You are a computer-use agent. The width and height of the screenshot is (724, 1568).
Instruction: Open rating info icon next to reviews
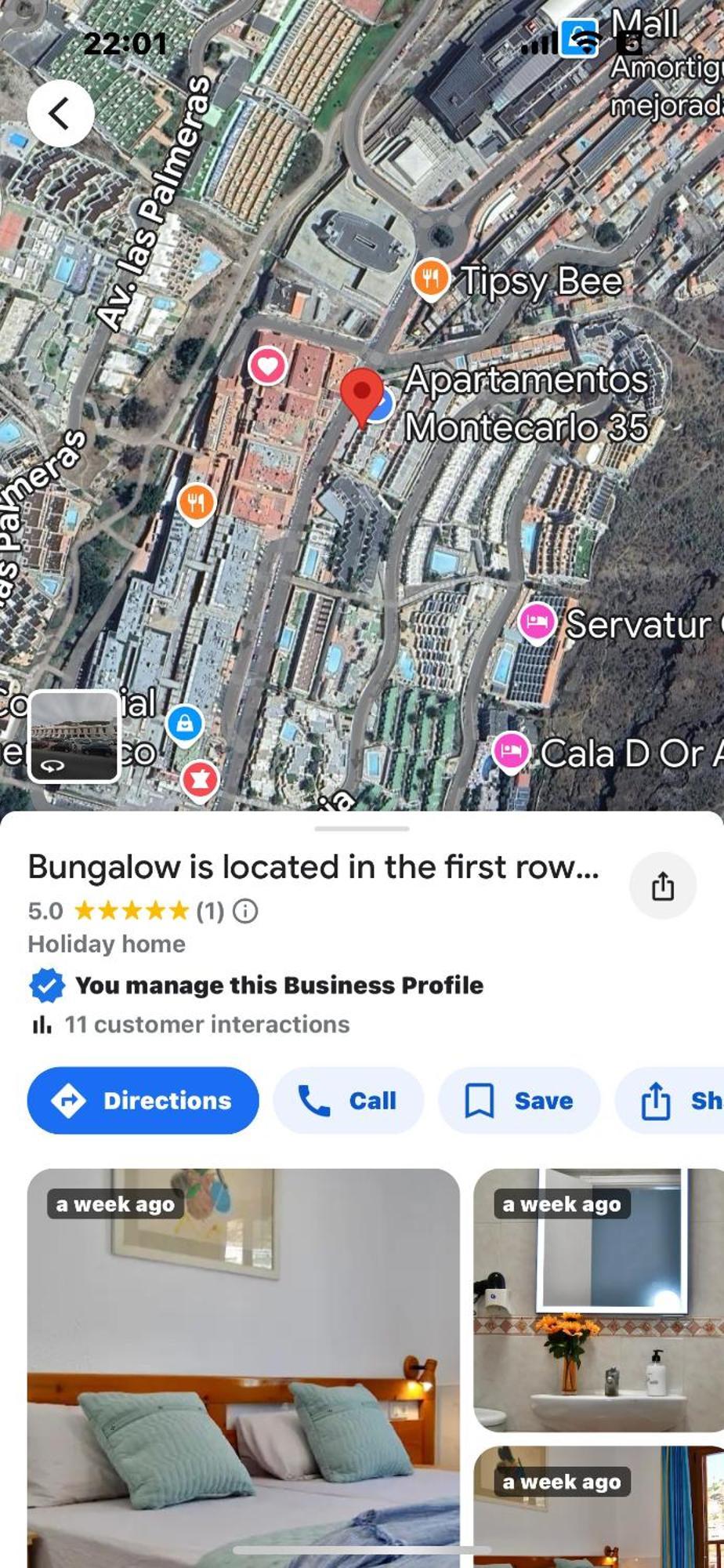click(245, 911)
